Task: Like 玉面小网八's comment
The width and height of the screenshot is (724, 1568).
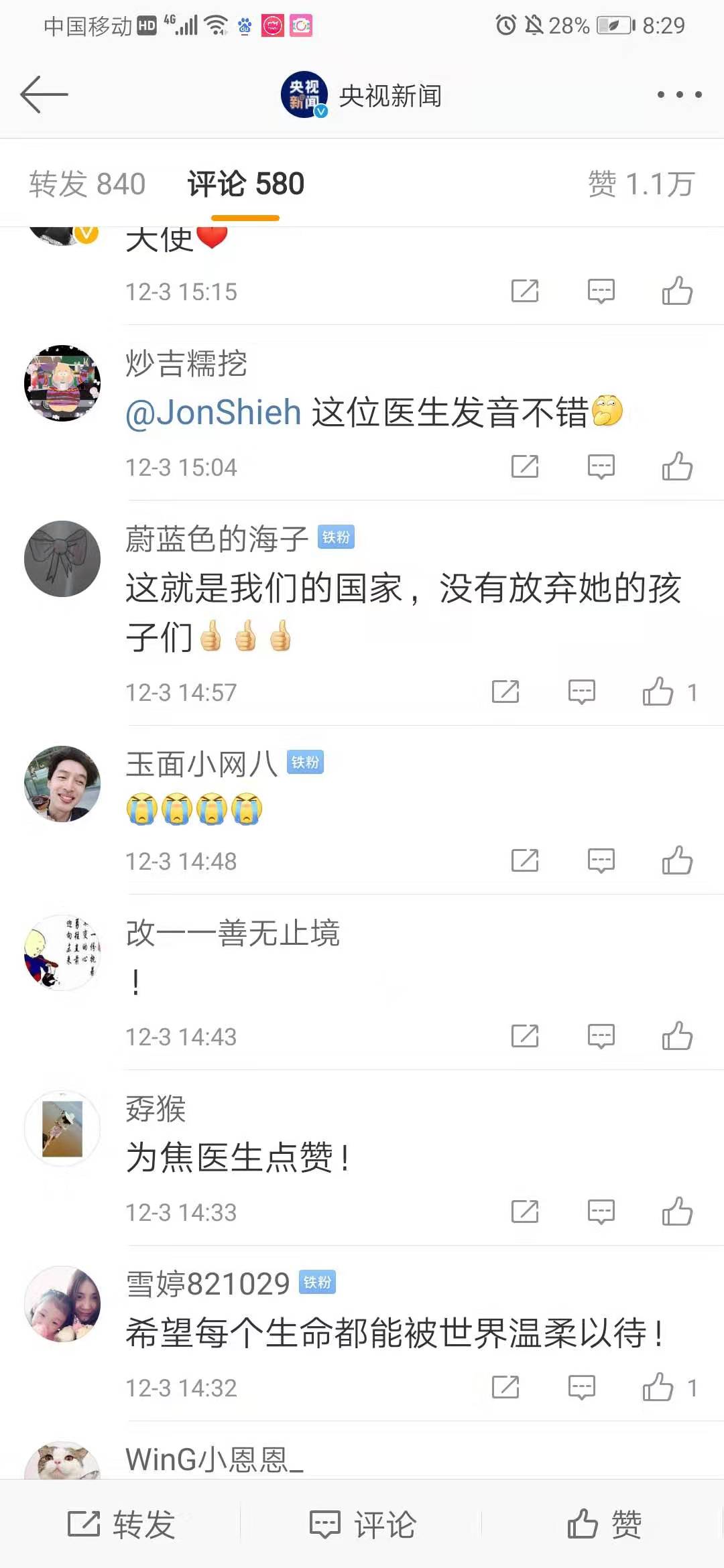Action: pyautogui.click(x=677, y=860)
